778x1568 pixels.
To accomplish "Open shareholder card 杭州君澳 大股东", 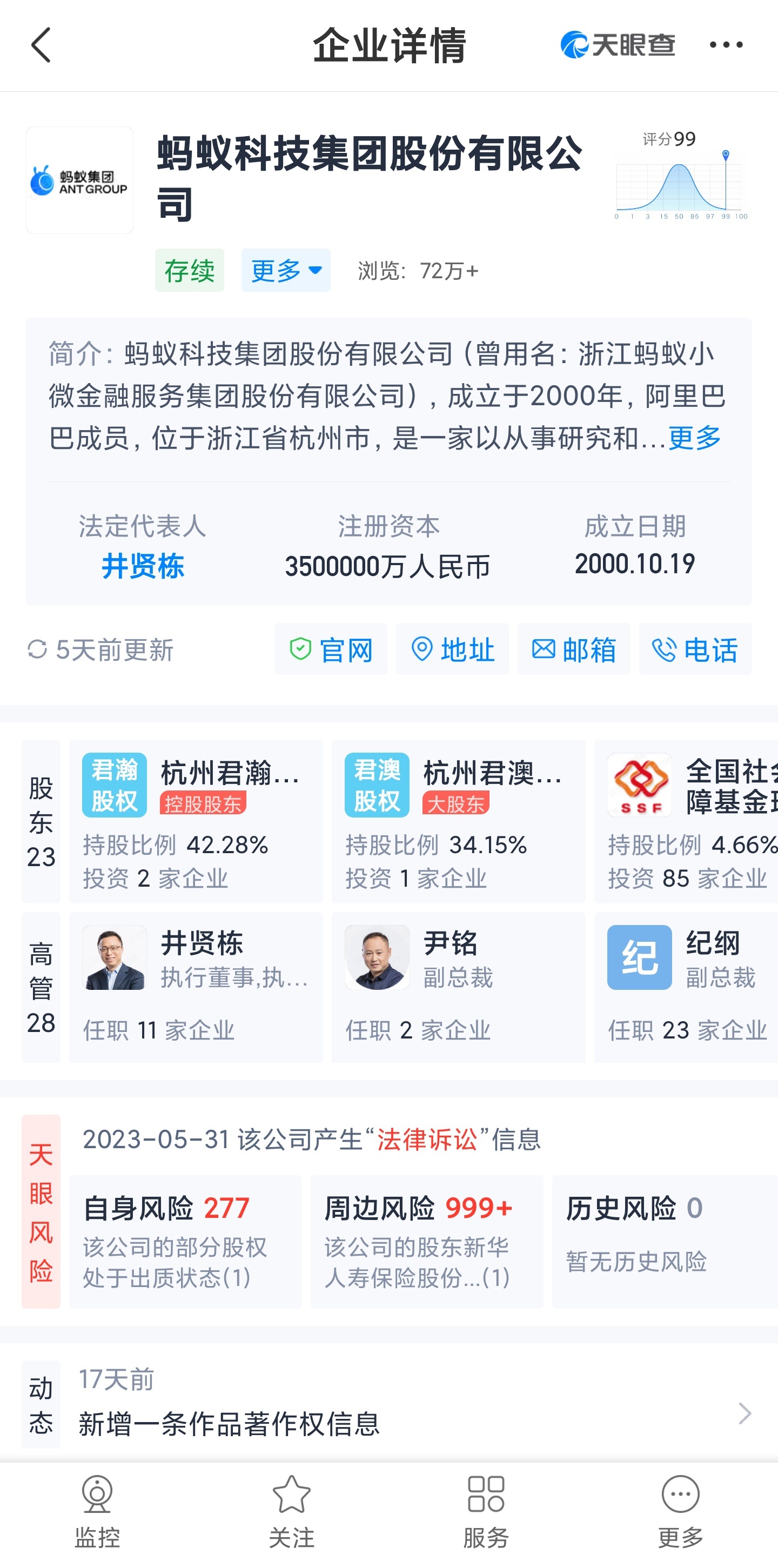I will click(458, 821).
